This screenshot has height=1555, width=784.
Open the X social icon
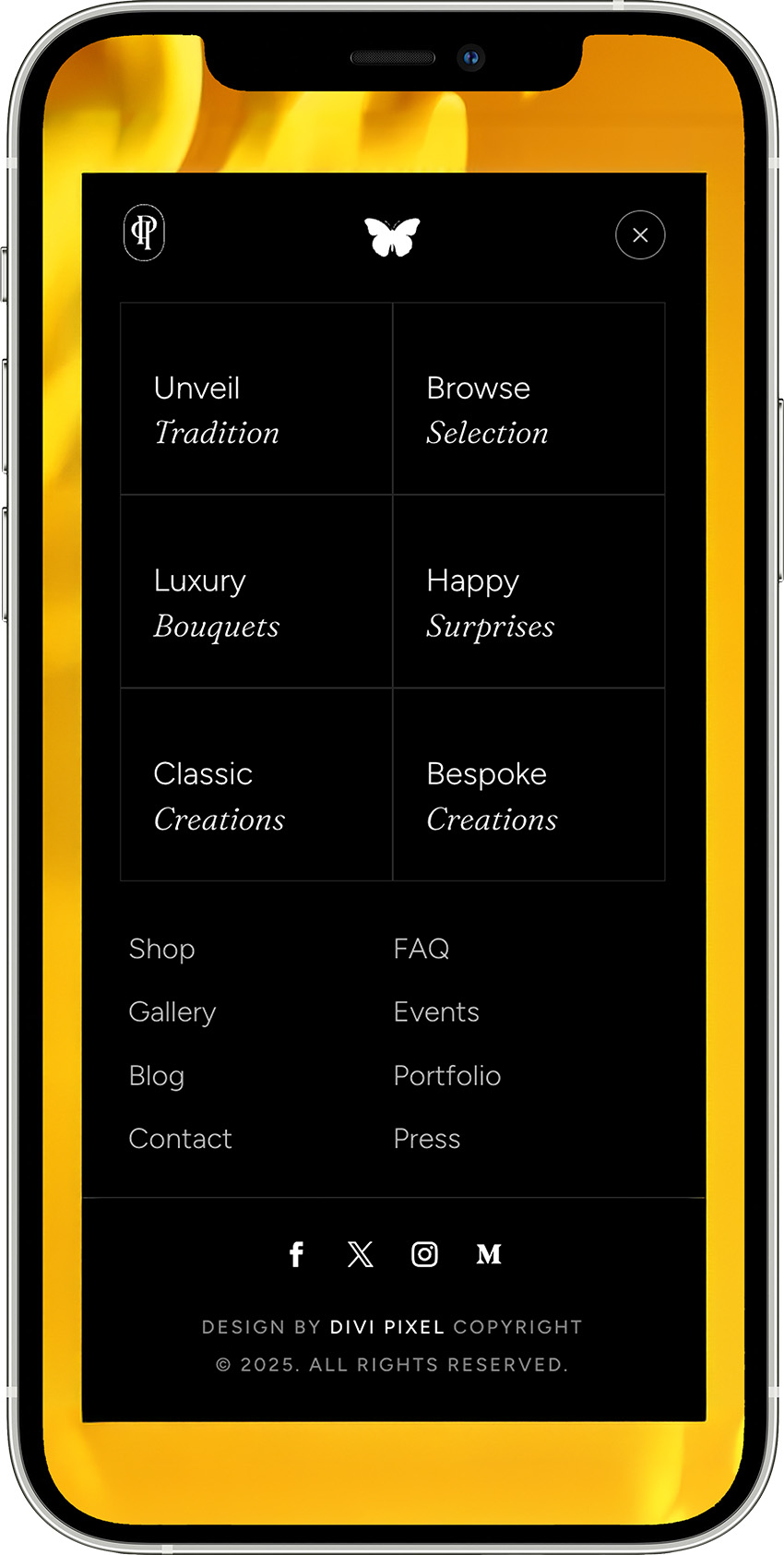pos(361,1254)
